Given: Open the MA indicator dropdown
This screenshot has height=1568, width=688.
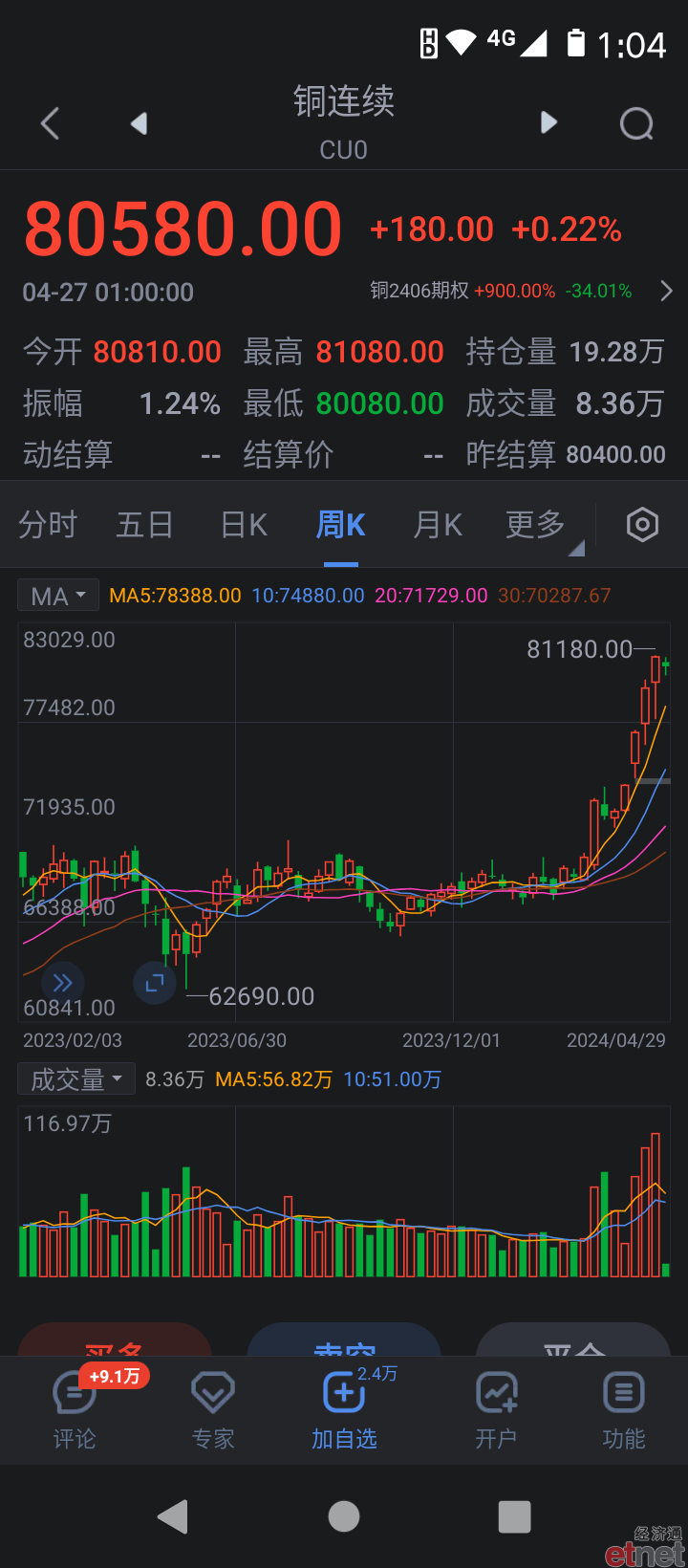Looking at the screenshot, I should point(58,596).
